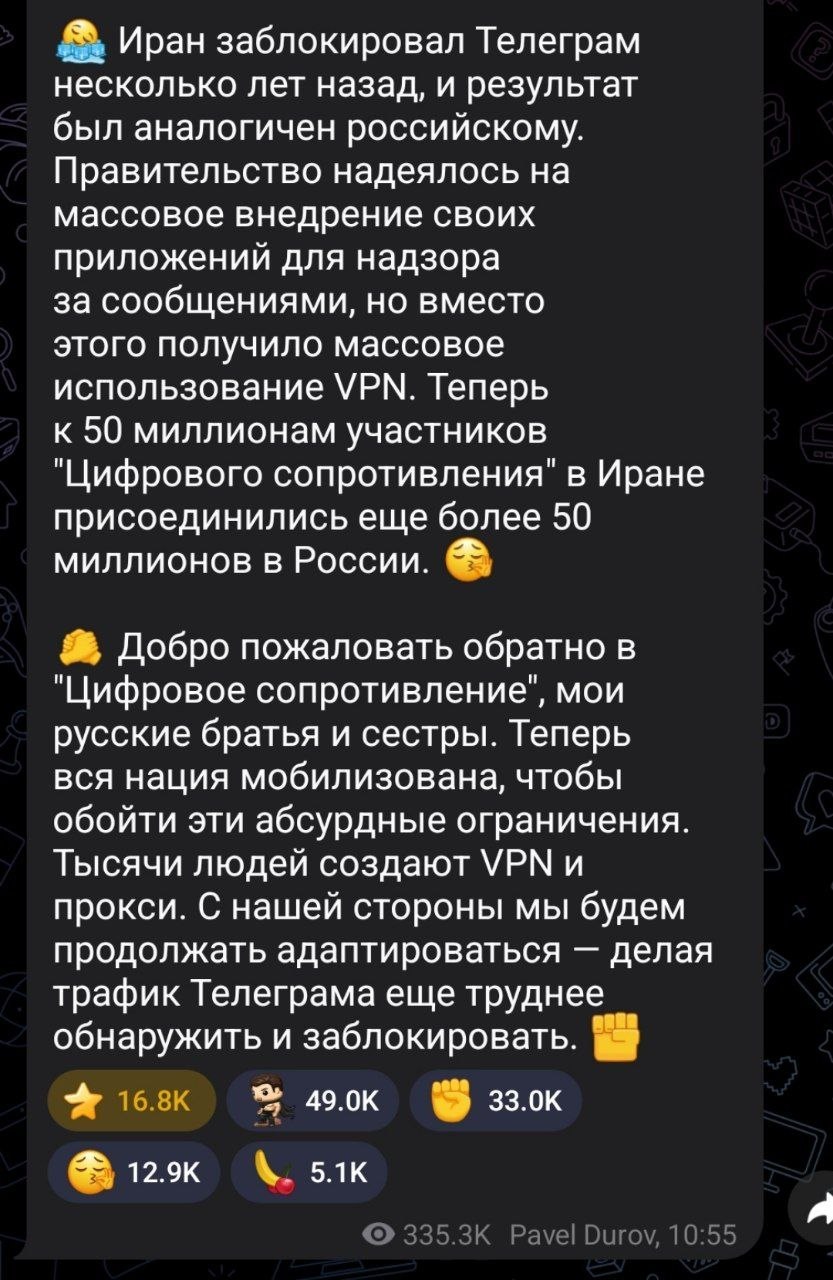Image resolution: width=833 pixels, height=1280 pixels.
Task: Add the 49.0K character emoji reaction
Action: [x=312, y=1102]
